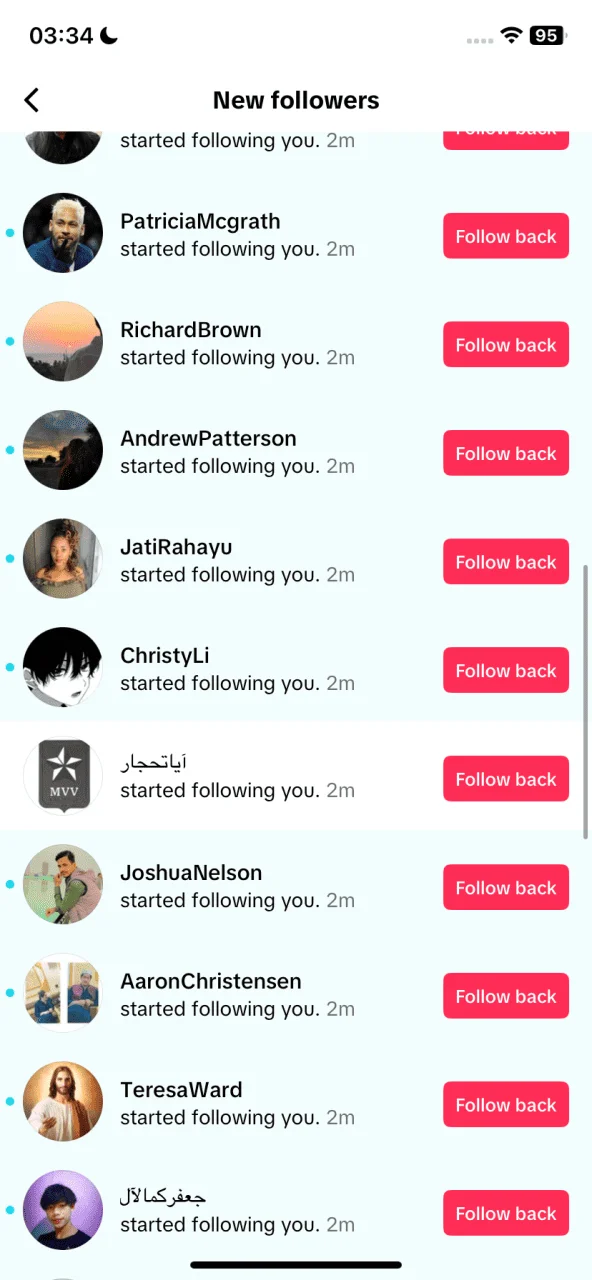592x1280 pixels.
Task: Open AaronChristensen's follower row
Action: tap(296, 993)
